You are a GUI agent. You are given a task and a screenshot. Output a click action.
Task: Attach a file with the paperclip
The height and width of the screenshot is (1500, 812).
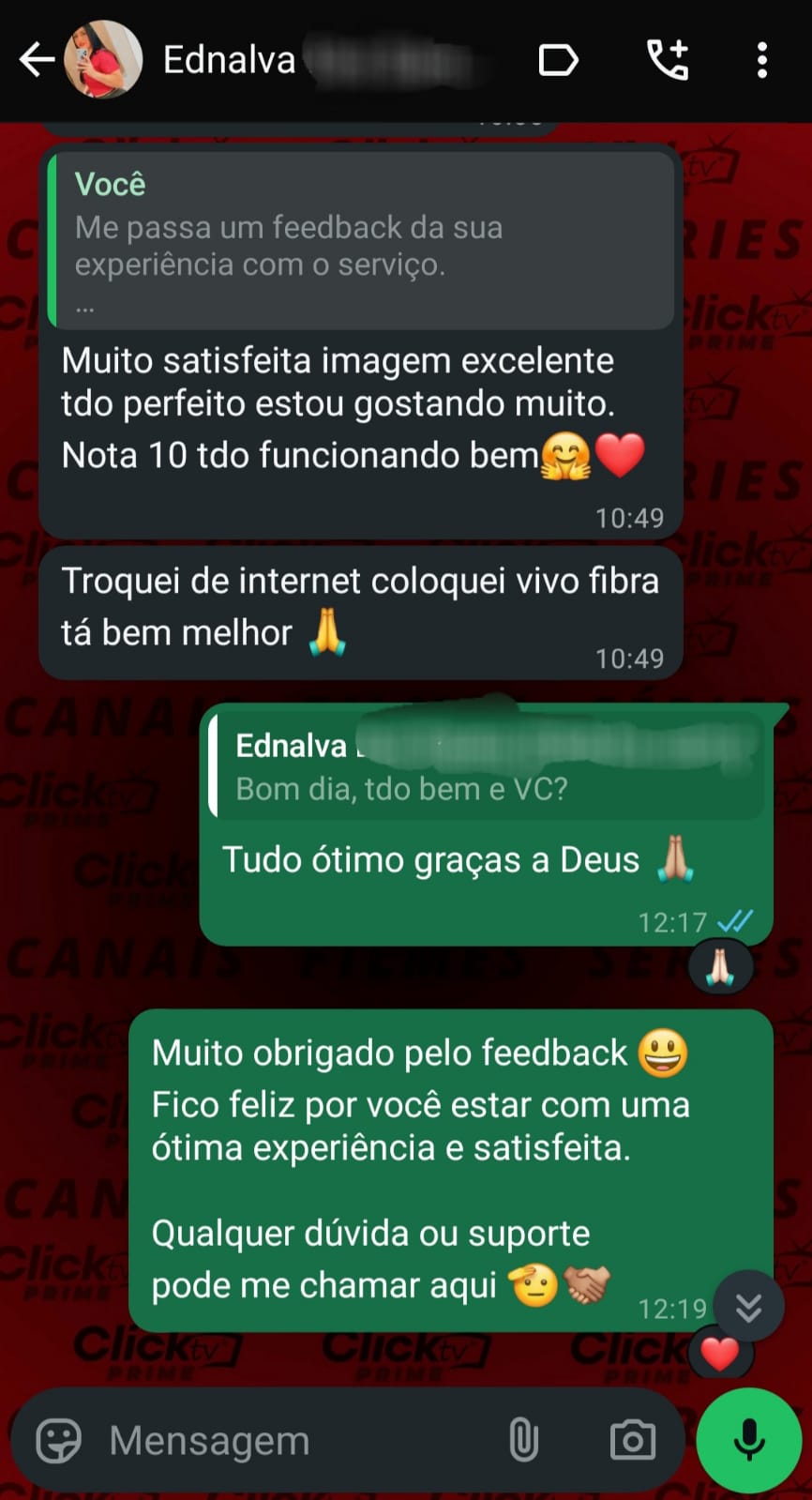(523, 1440)
